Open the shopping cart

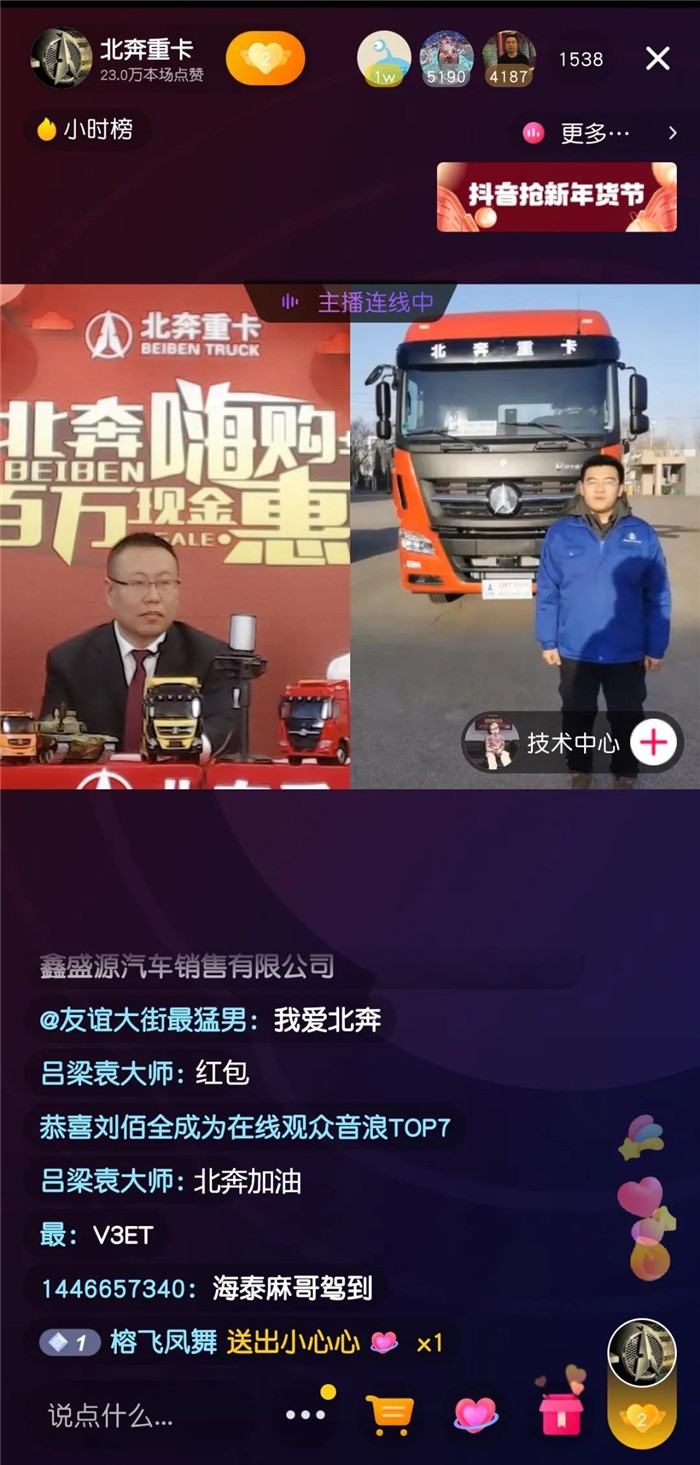(389, 1414)
